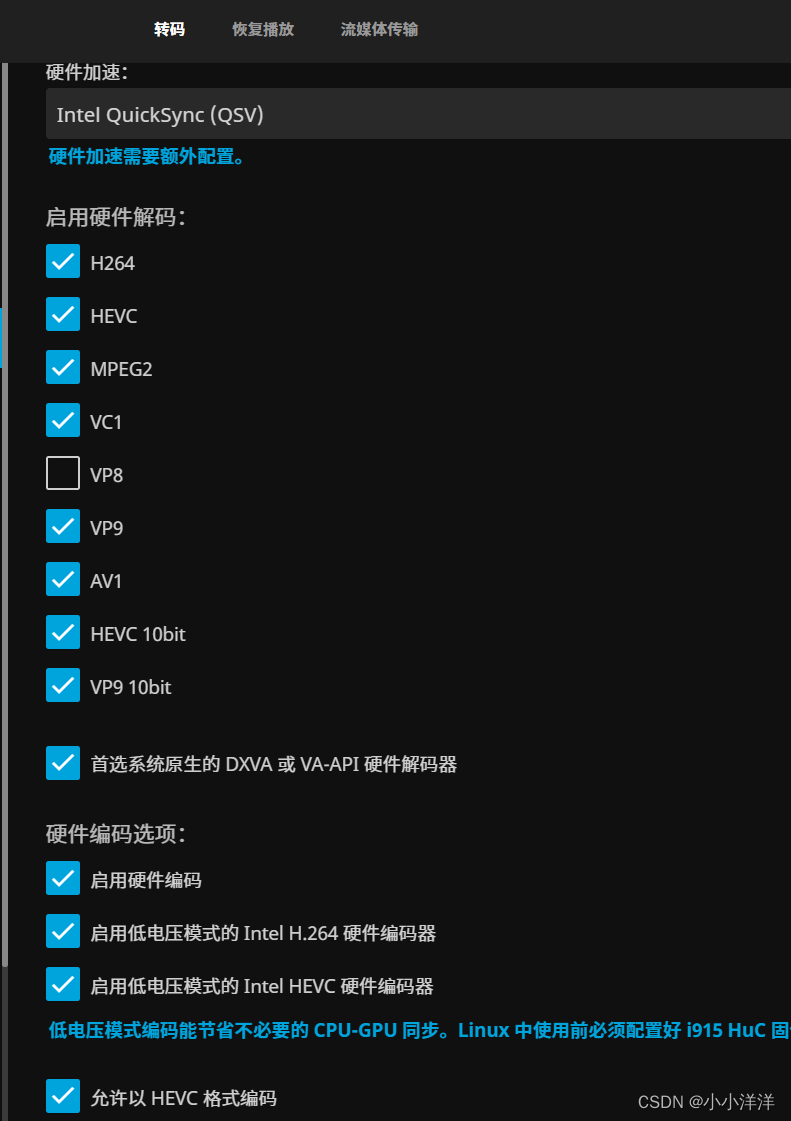Toggle 首选系统原生的 DXVA 或 VA-API 硬件解码器
Image resolution: width=791 pixels, height=1121 pixels.
(62, 763)
